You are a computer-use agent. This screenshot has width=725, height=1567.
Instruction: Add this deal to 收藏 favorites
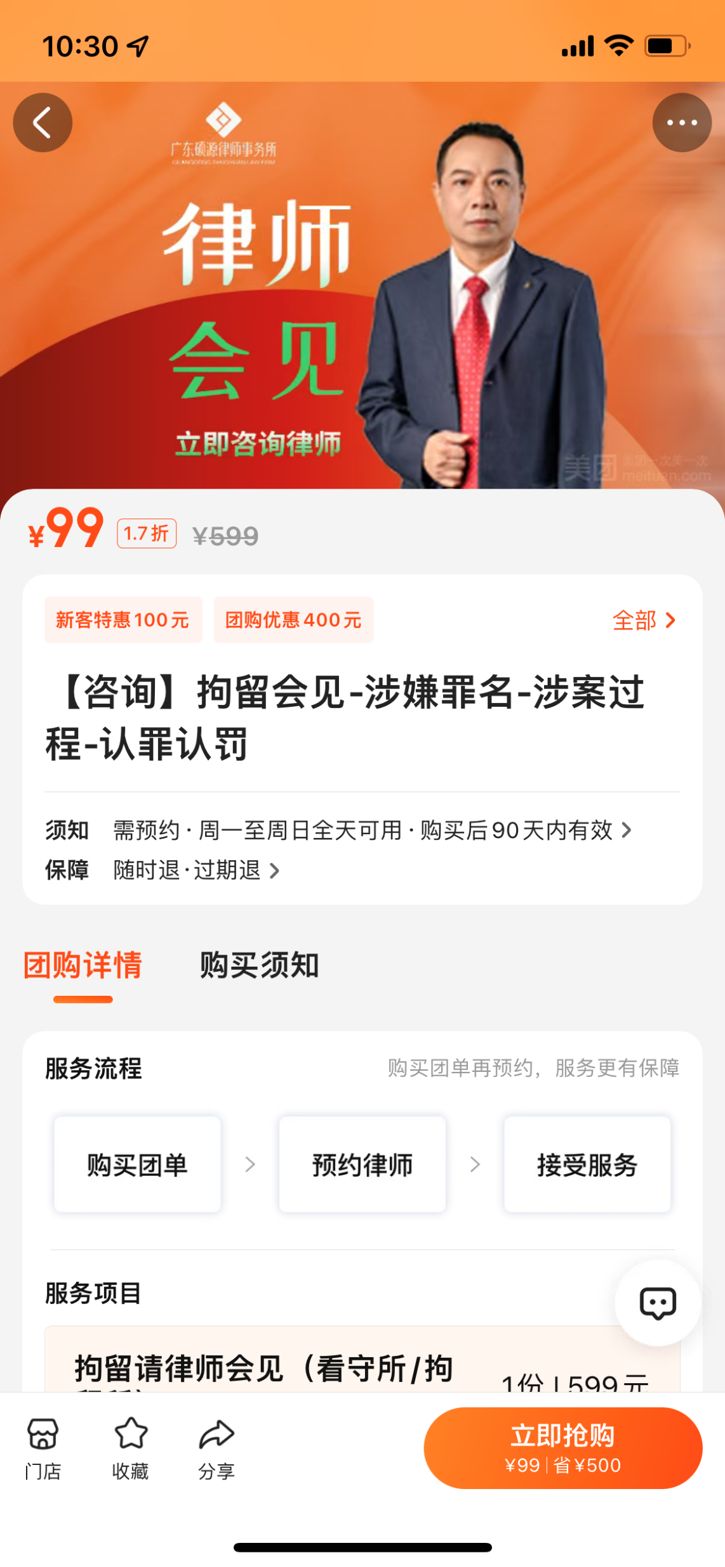130,1448
